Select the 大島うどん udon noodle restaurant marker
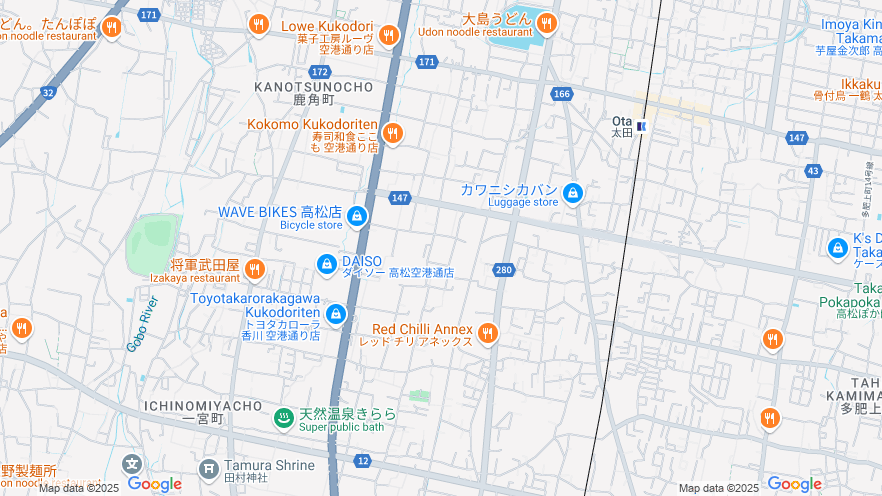The image size is (882, 496). click(546, 23)
